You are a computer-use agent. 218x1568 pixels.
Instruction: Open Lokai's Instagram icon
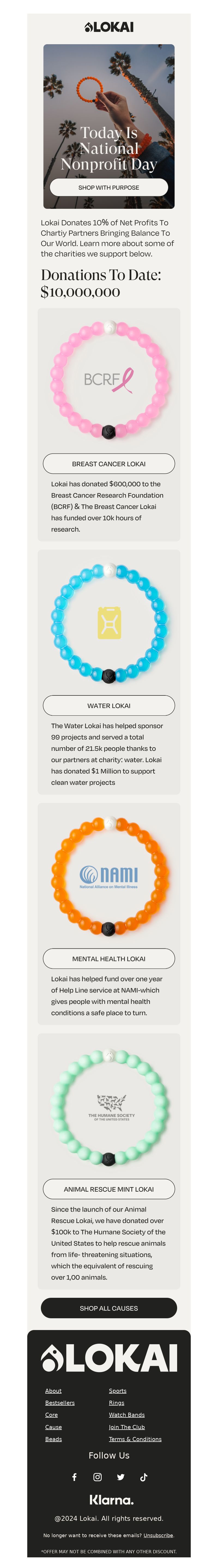97,1477
